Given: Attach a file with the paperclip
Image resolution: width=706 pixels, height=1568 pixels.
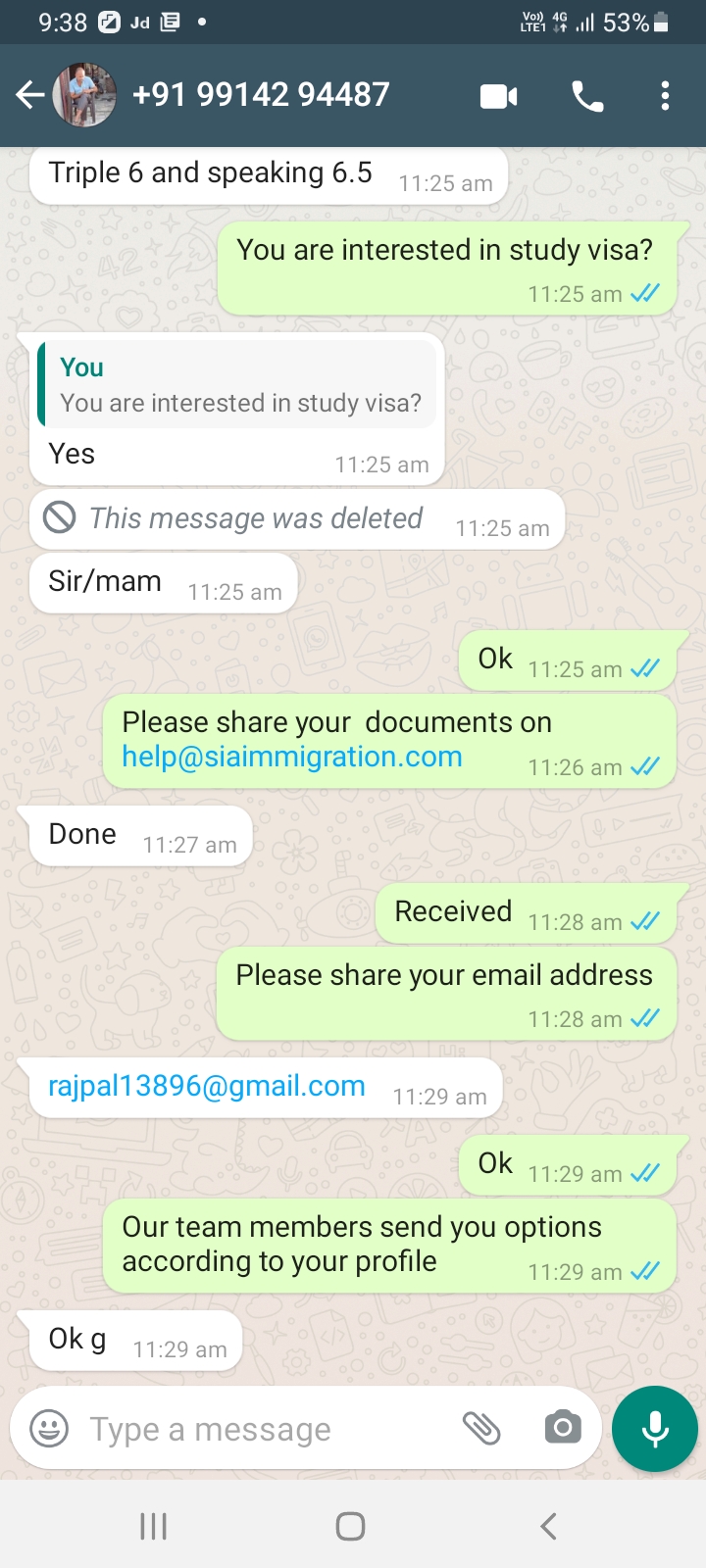Looking at the screenshot, I should tap(481, 1428).
